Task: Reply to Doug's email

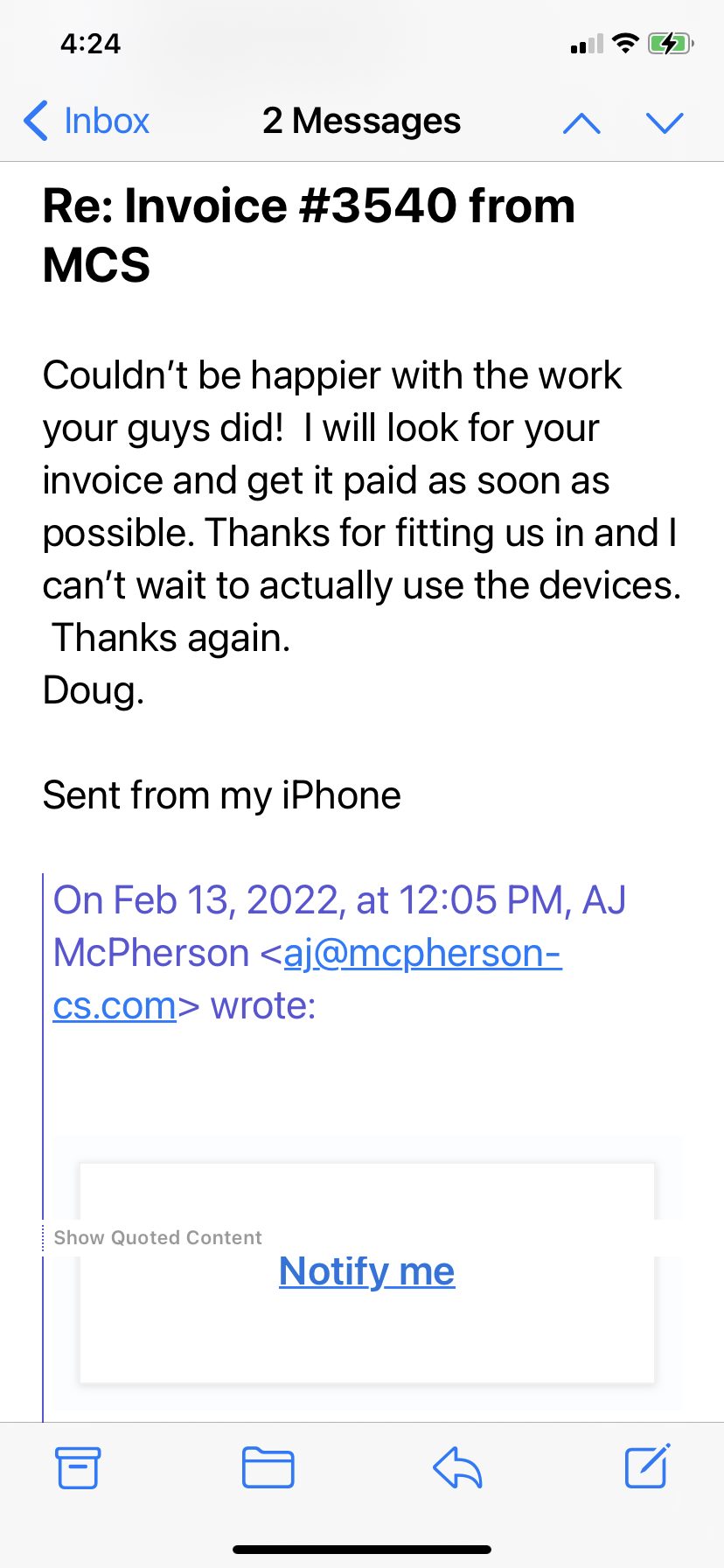Action: coord(457,1467)
